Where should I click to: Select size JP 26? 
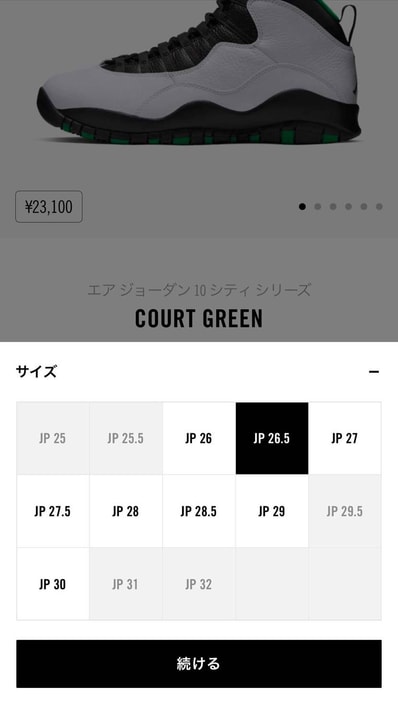199,438
